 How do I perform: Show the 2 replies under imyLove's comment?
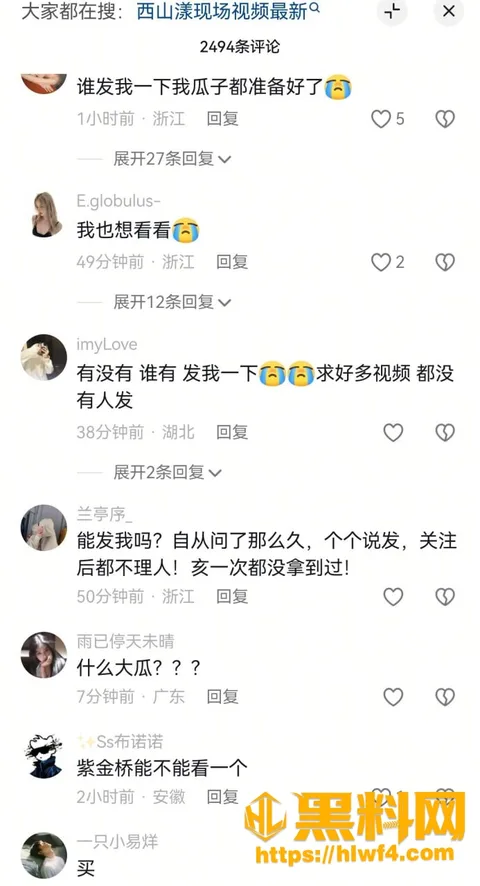pos(167,472)
